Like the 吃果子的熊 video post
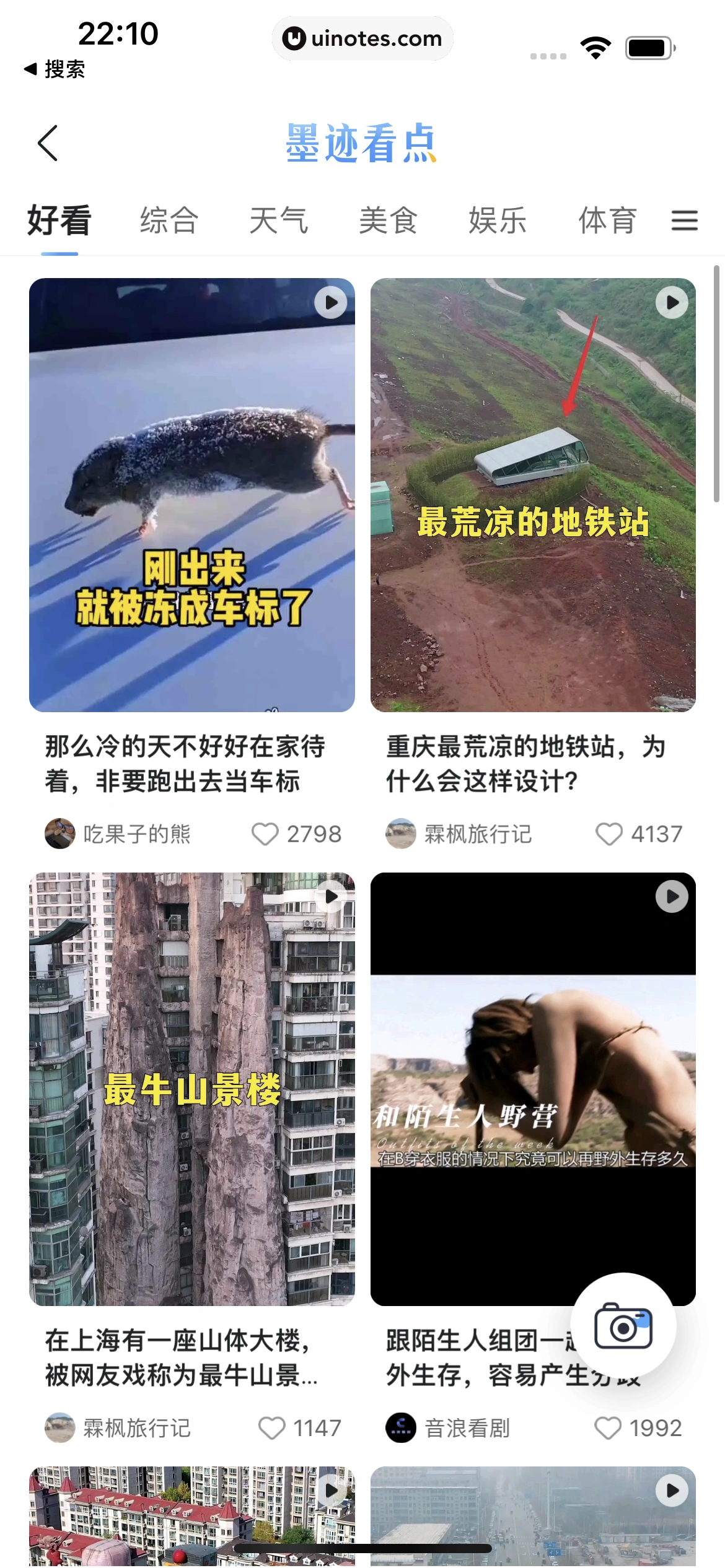The width and height of the screenshot is (725, 1568). [265, 834]
